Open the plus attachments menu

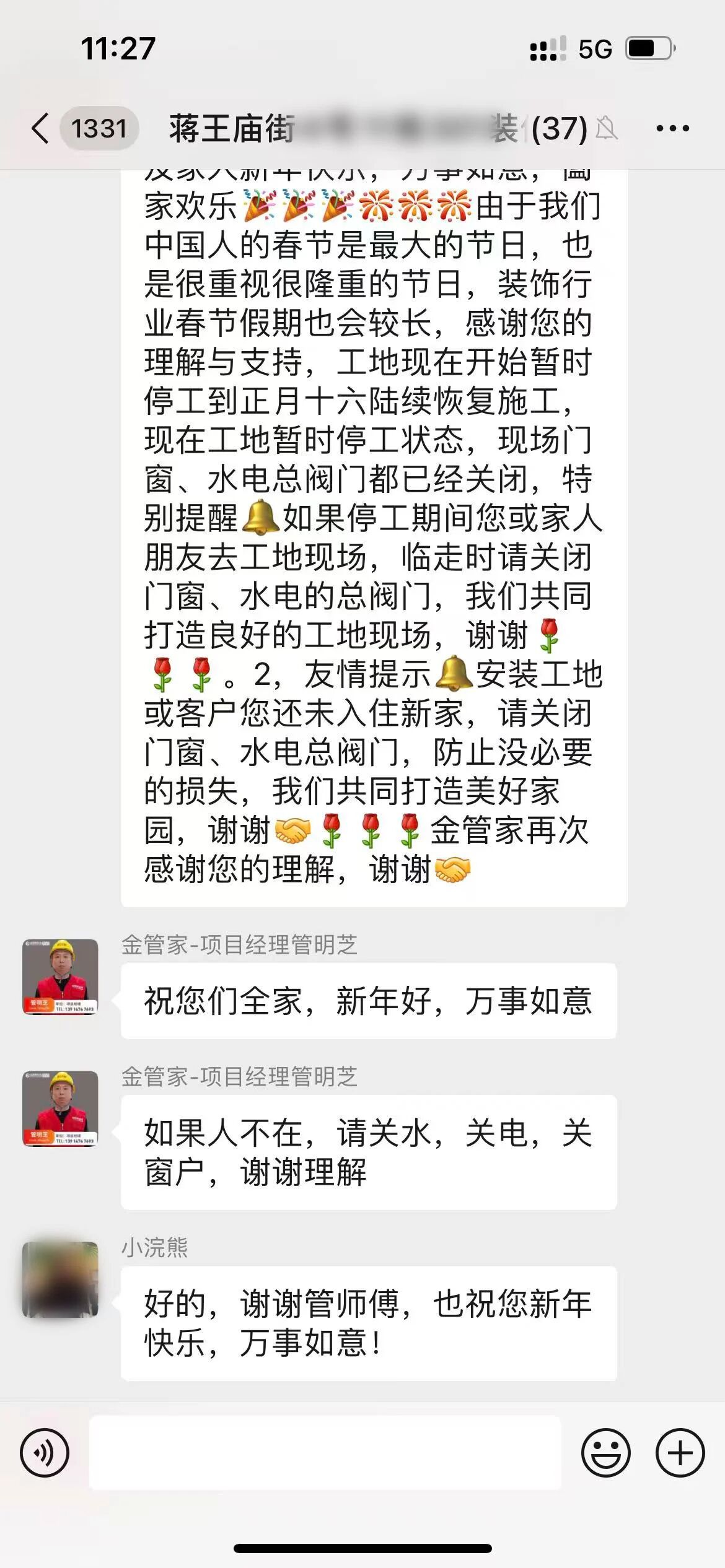(x=680, y=1452)
